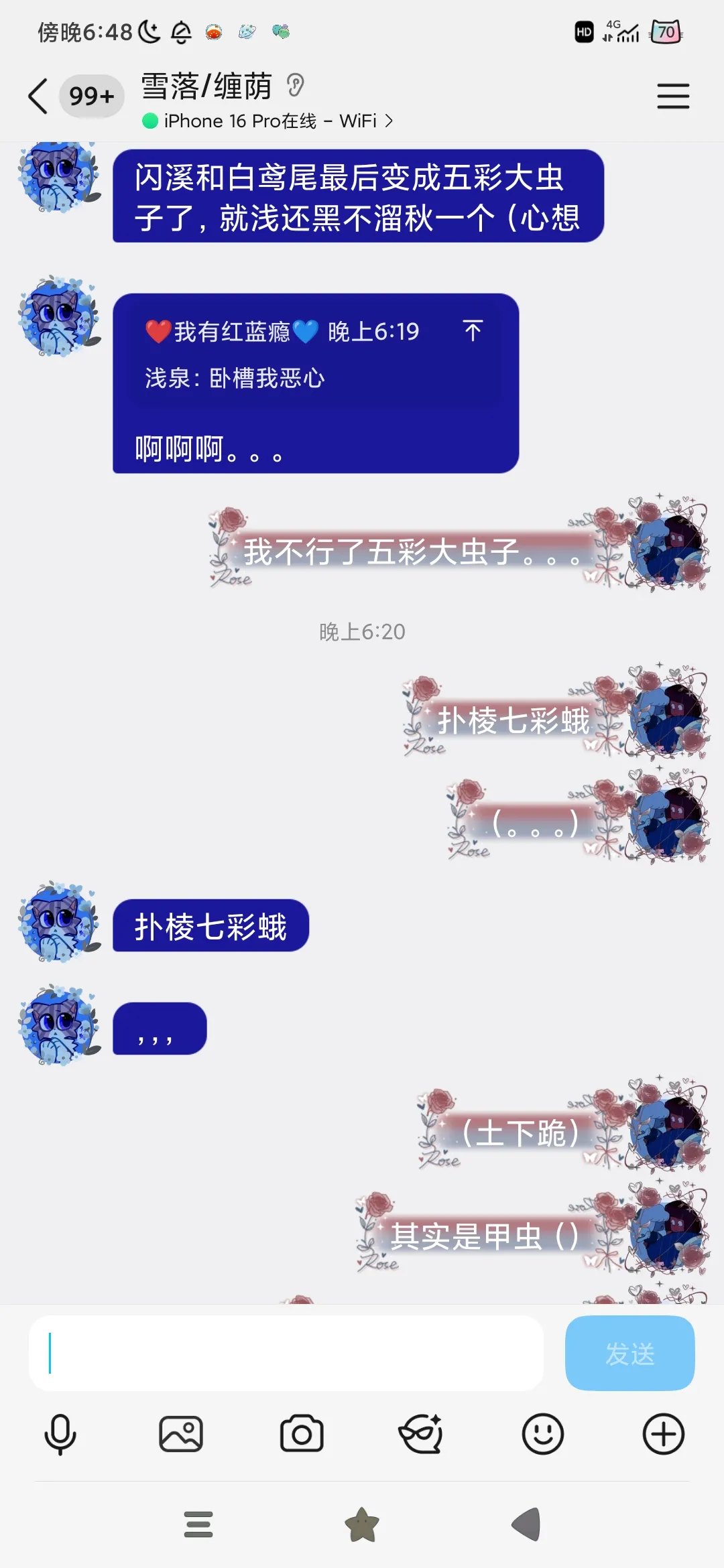The image size is (724, 1568).
Task: Open the photo gallery picker
Action: click(181, 1434)
